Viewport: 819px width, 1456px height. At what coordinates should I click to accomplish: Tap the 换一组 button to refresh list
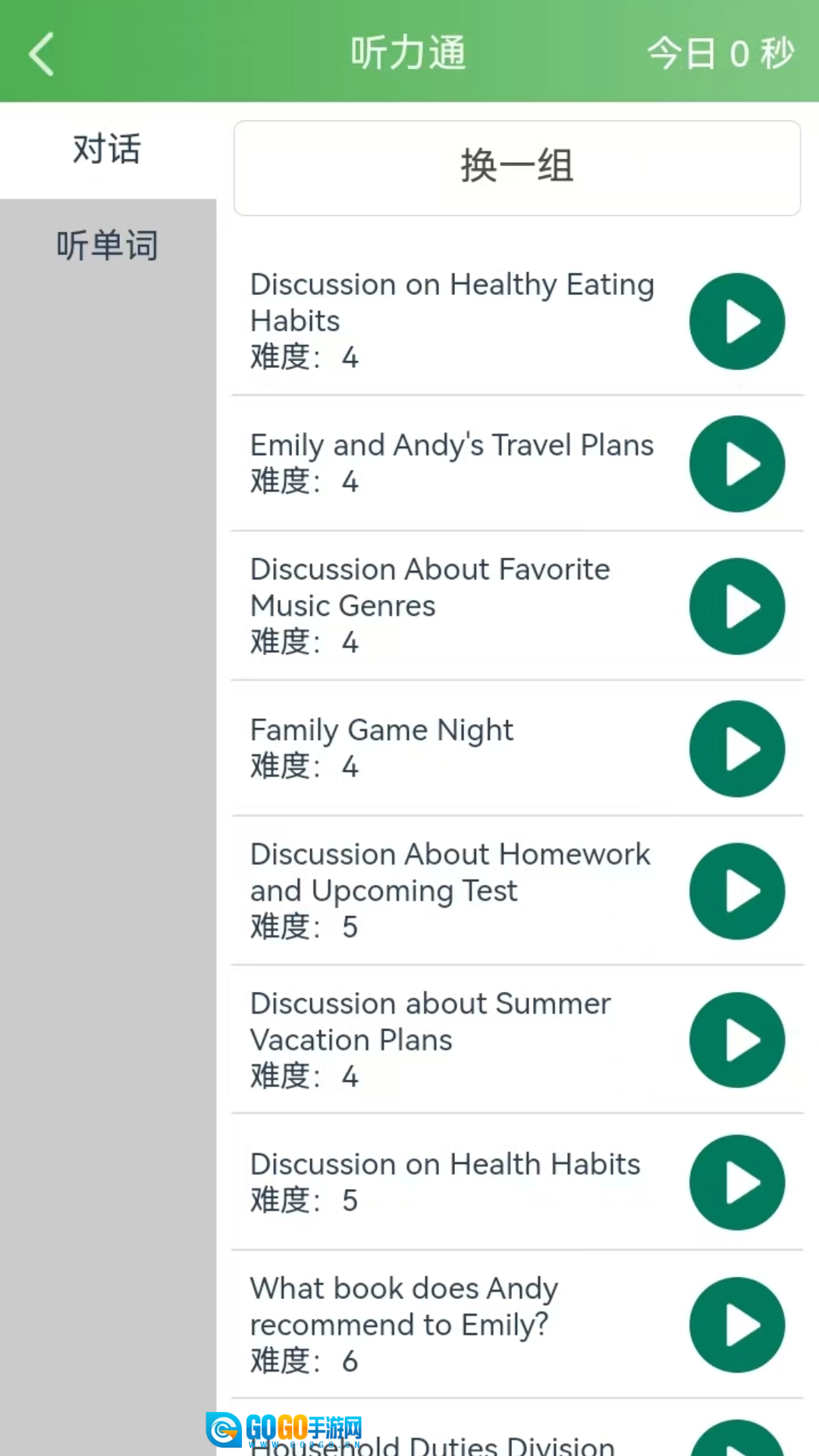(517, 168)
